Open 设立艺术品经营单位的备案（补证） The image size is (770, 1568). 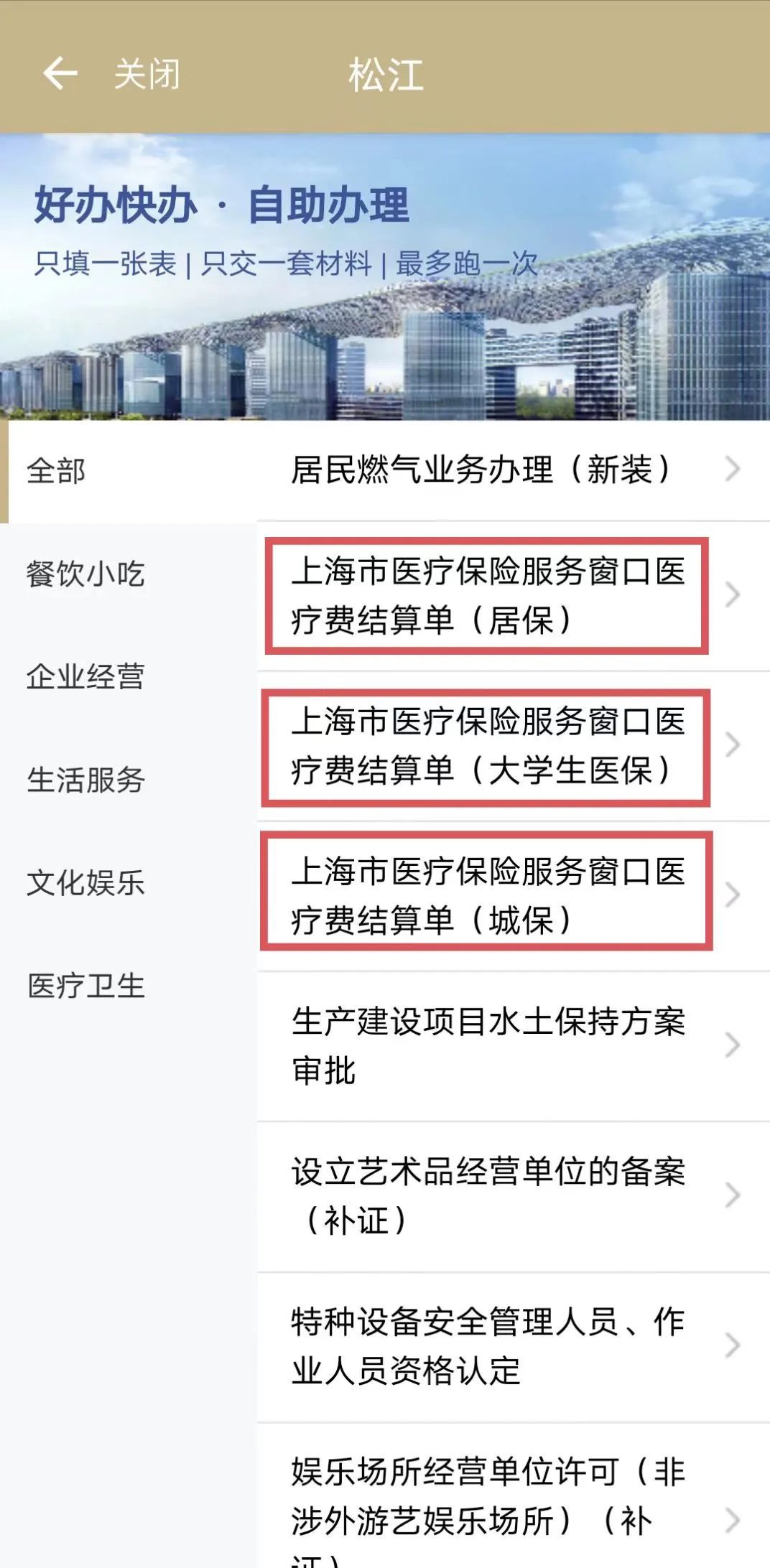click(x=488, y=1196)
